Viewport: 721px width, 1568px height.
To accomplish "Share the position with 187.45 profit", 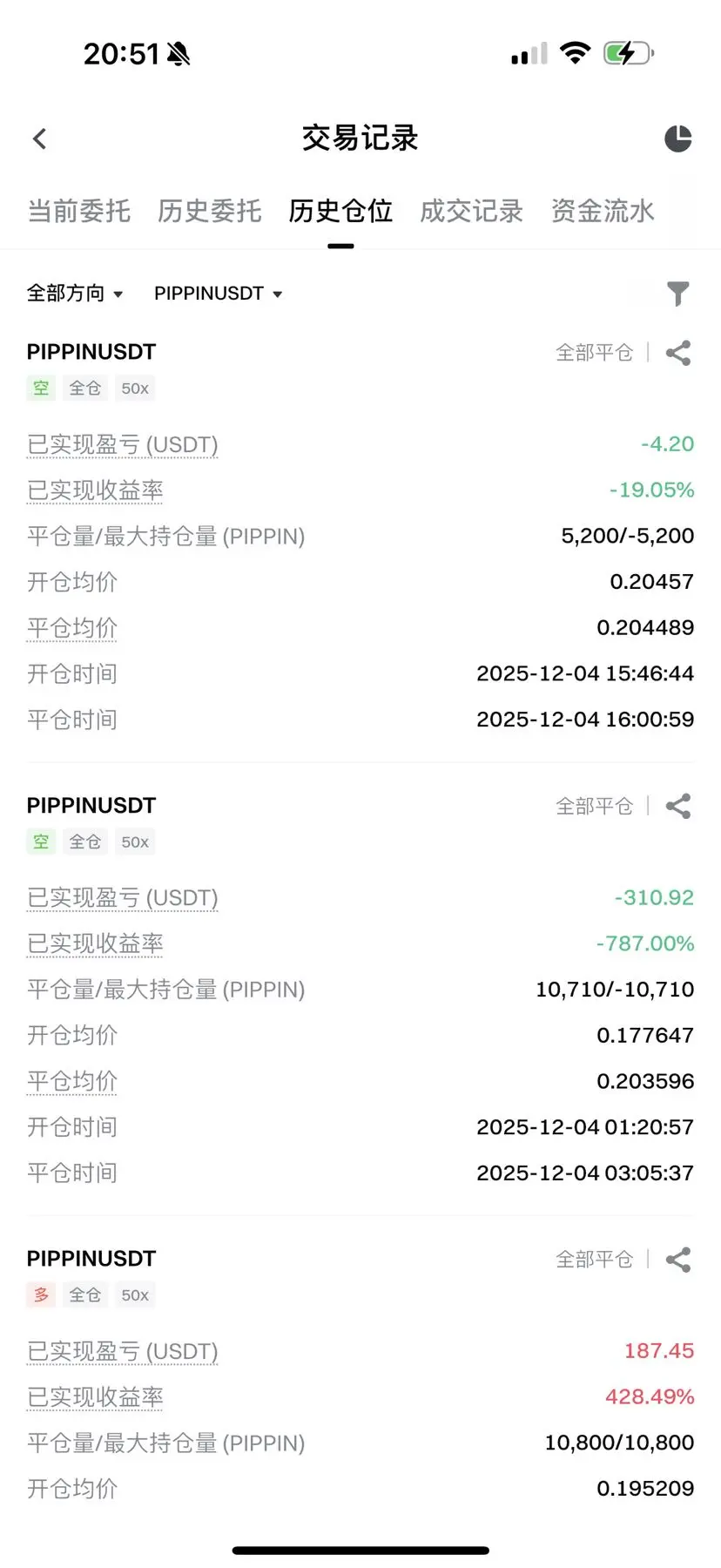I will (678, 1260).
